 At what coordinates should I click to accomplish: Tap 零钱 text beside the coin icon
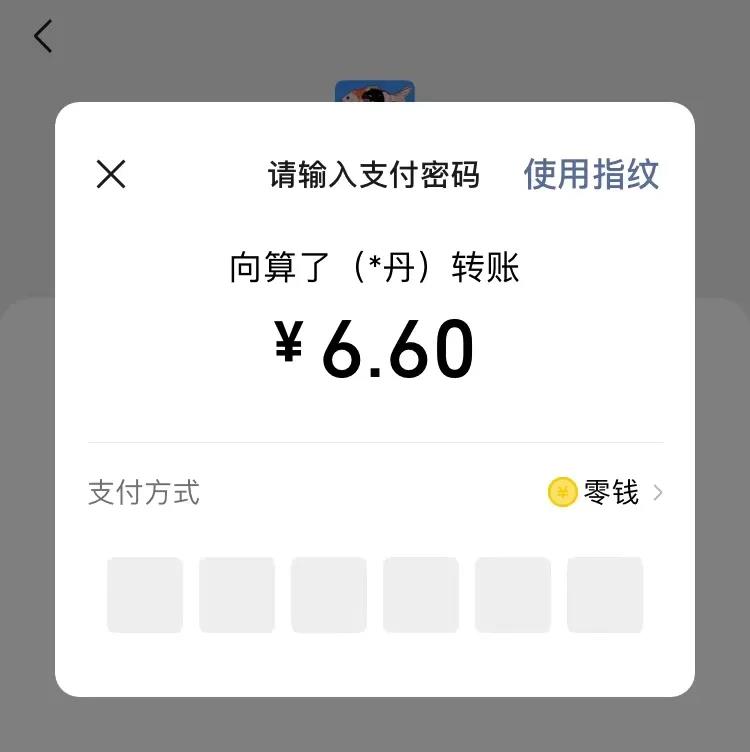(x=610, y=492)
